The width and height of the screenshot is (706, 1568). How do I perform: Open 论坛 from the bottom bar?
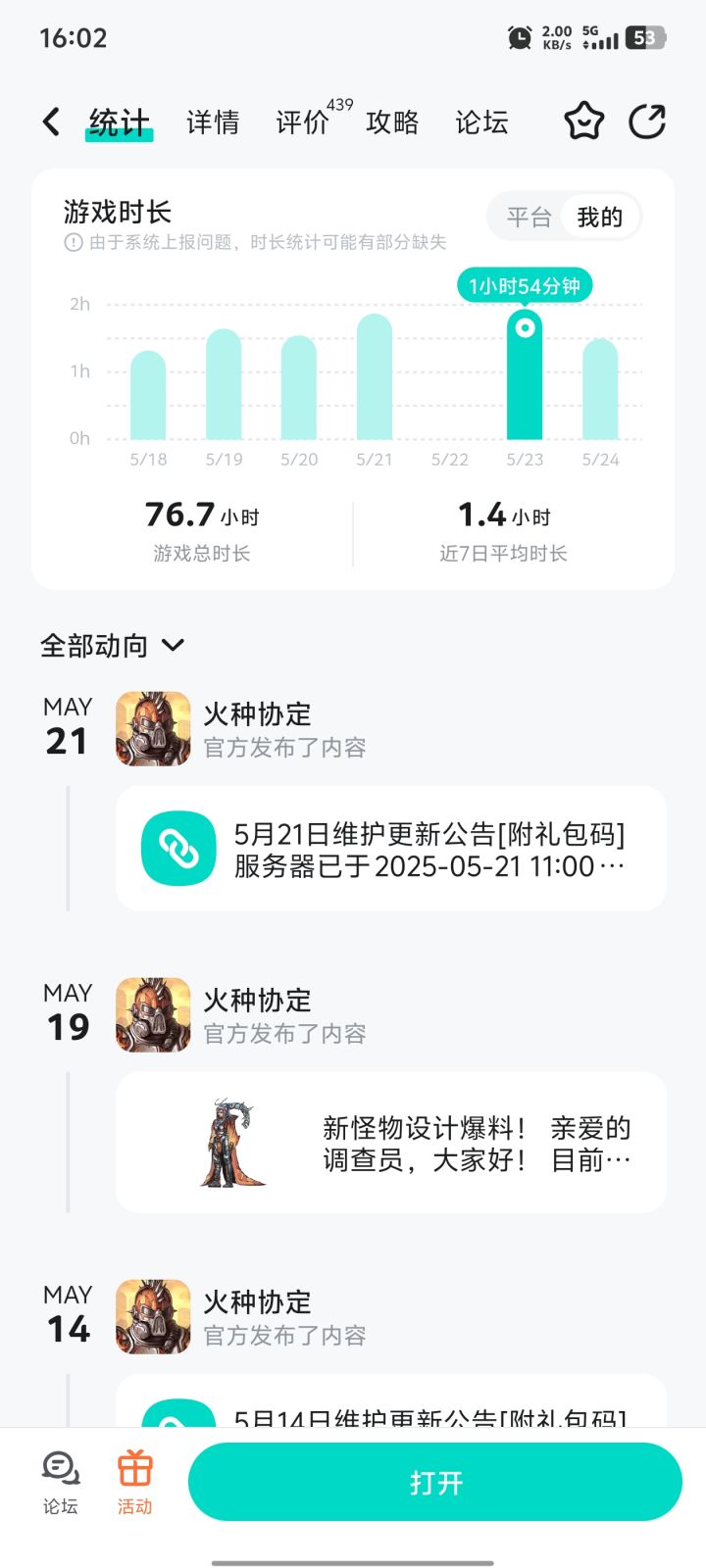(x=61, y=1482)
